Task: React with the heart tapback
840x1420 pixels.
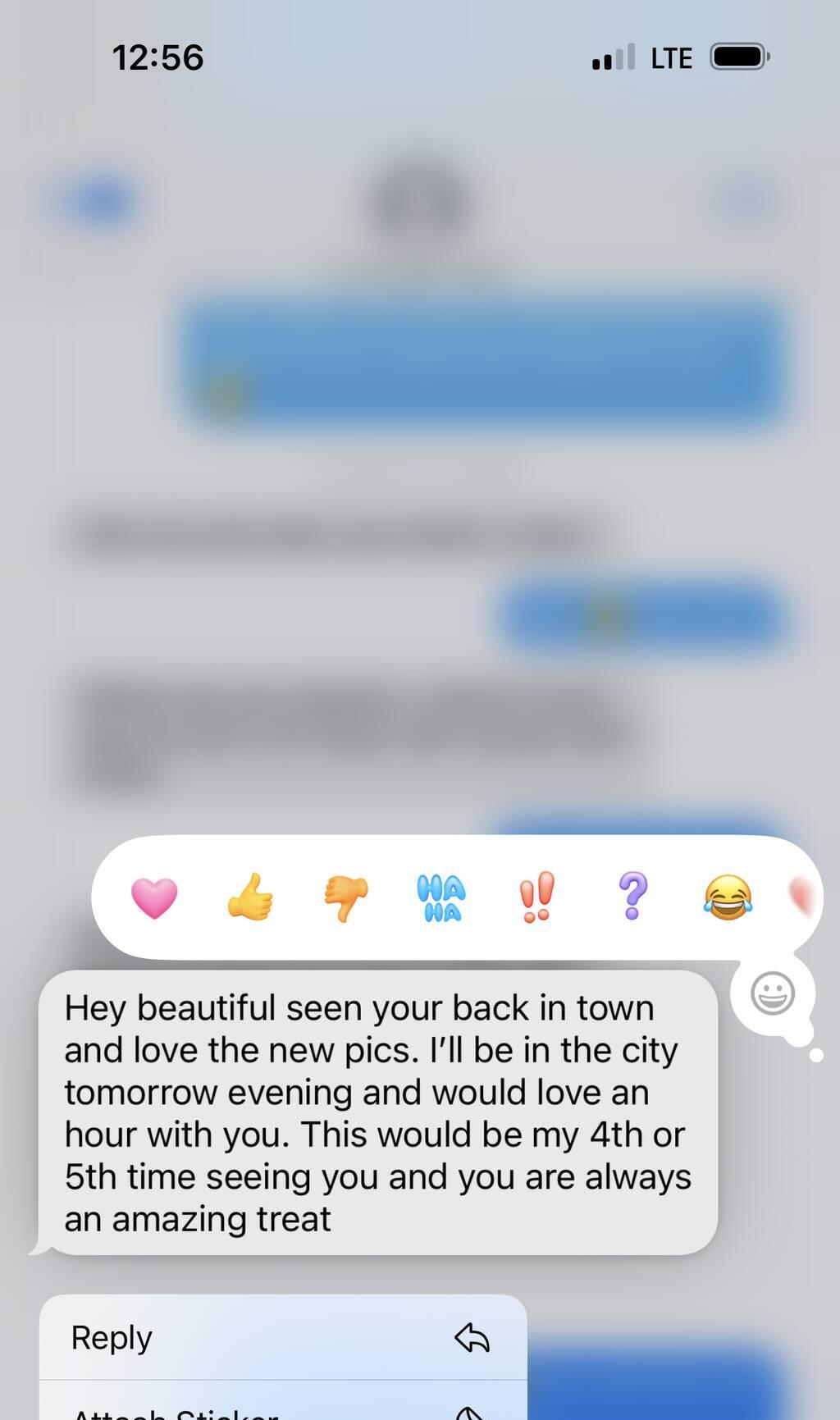Action: (x=154, y=897)
